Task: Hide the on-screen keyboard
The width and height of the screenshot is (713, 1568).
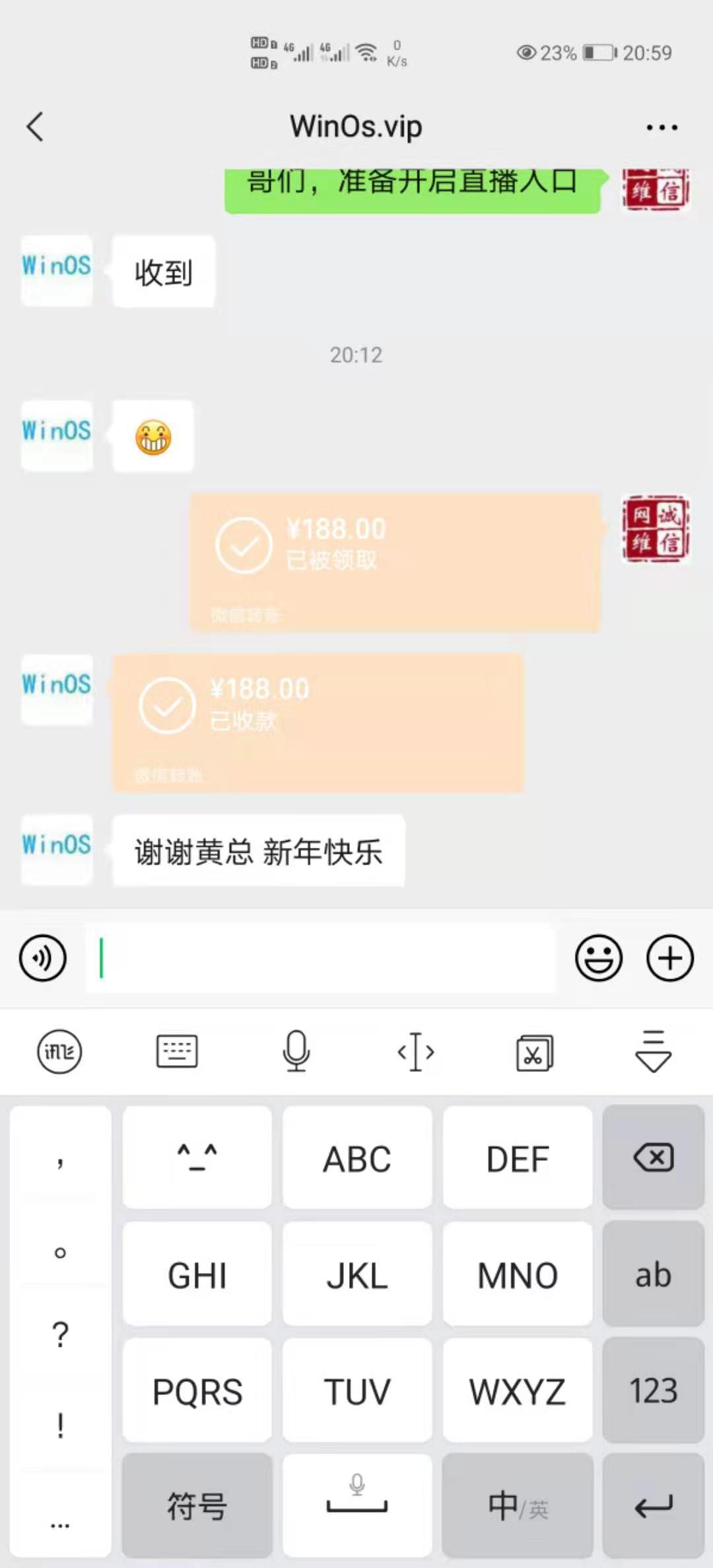Action: click(x=653, y=1051)
